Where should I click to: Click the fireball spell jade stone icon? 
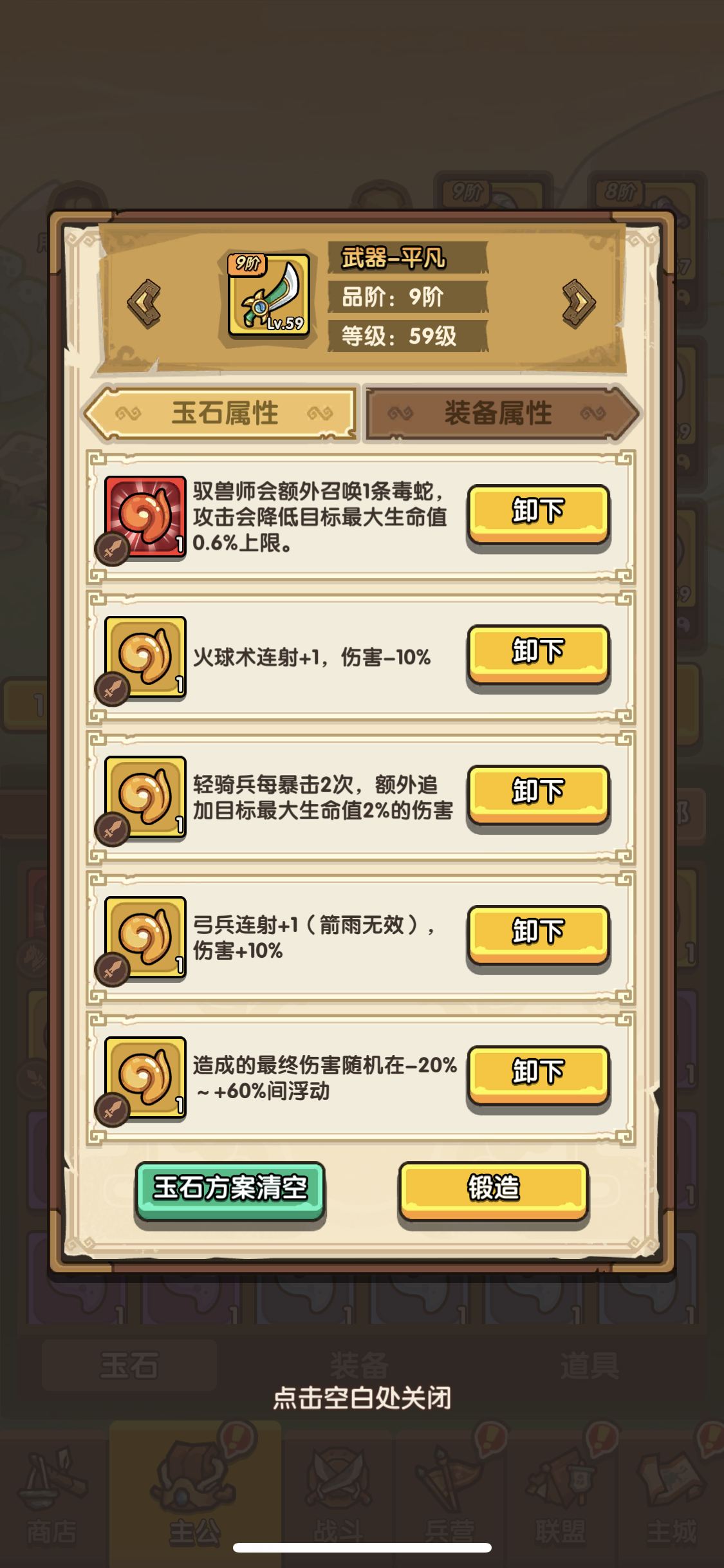147,657
